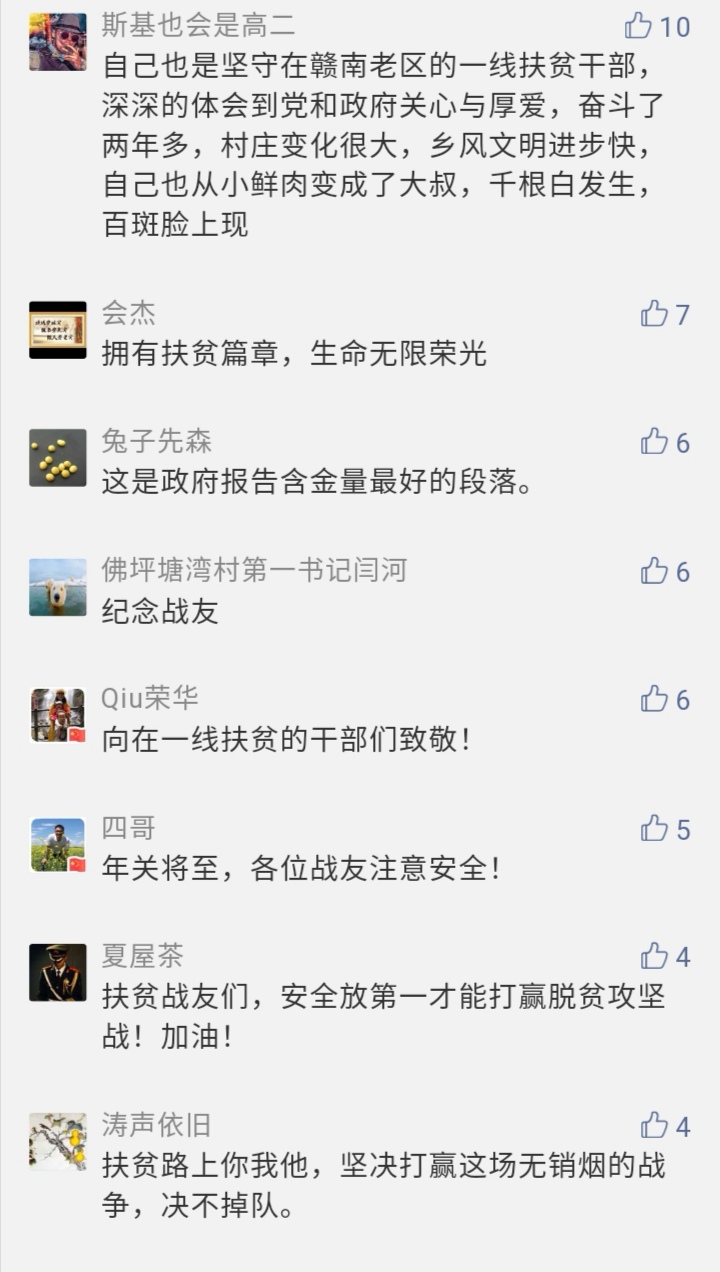720x1272 pixels.
Task: Thumbs-up 四哥's comment
Action: pyautogui.click(x=654, y=828)
